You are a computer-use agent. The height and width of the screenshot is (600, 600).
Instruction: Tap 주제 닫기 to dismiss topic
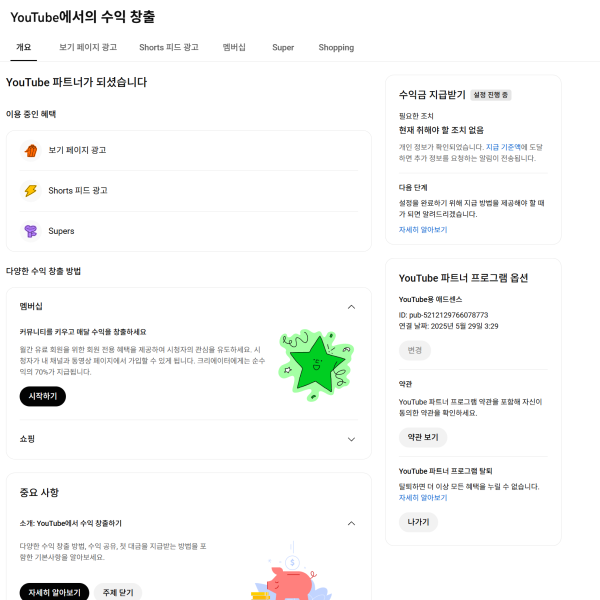(x=118, y=592)
